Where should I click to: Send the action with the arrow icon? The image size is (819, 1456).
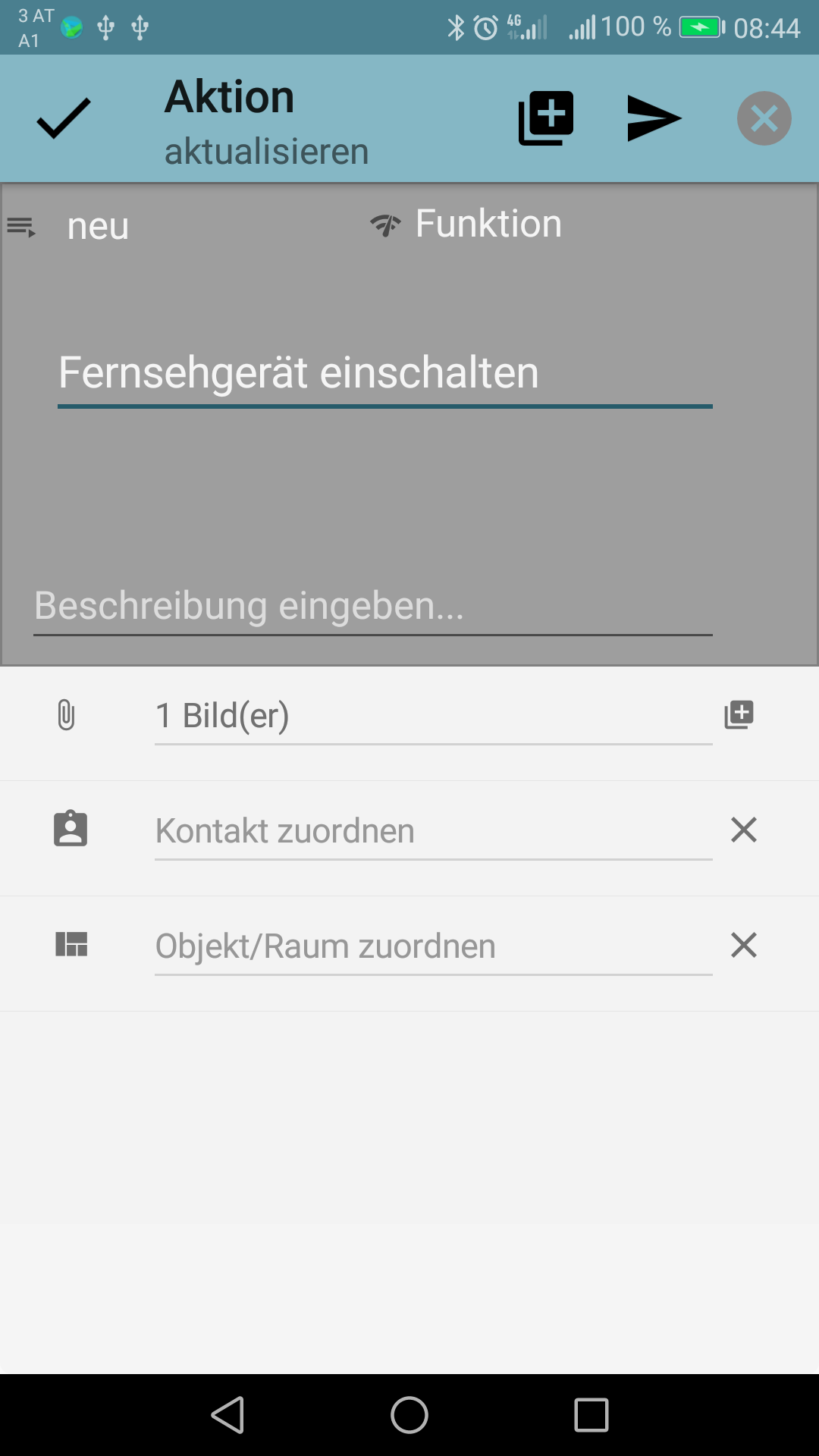coord(654,118)
